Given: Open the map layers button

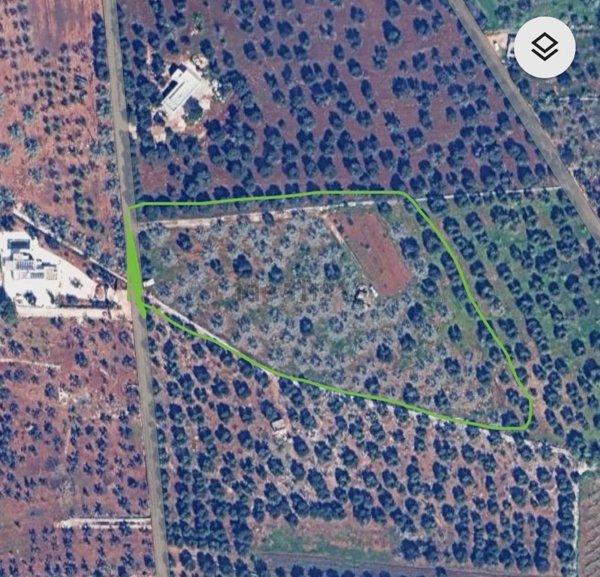Looking at the screenshot, I should (545, 47).
